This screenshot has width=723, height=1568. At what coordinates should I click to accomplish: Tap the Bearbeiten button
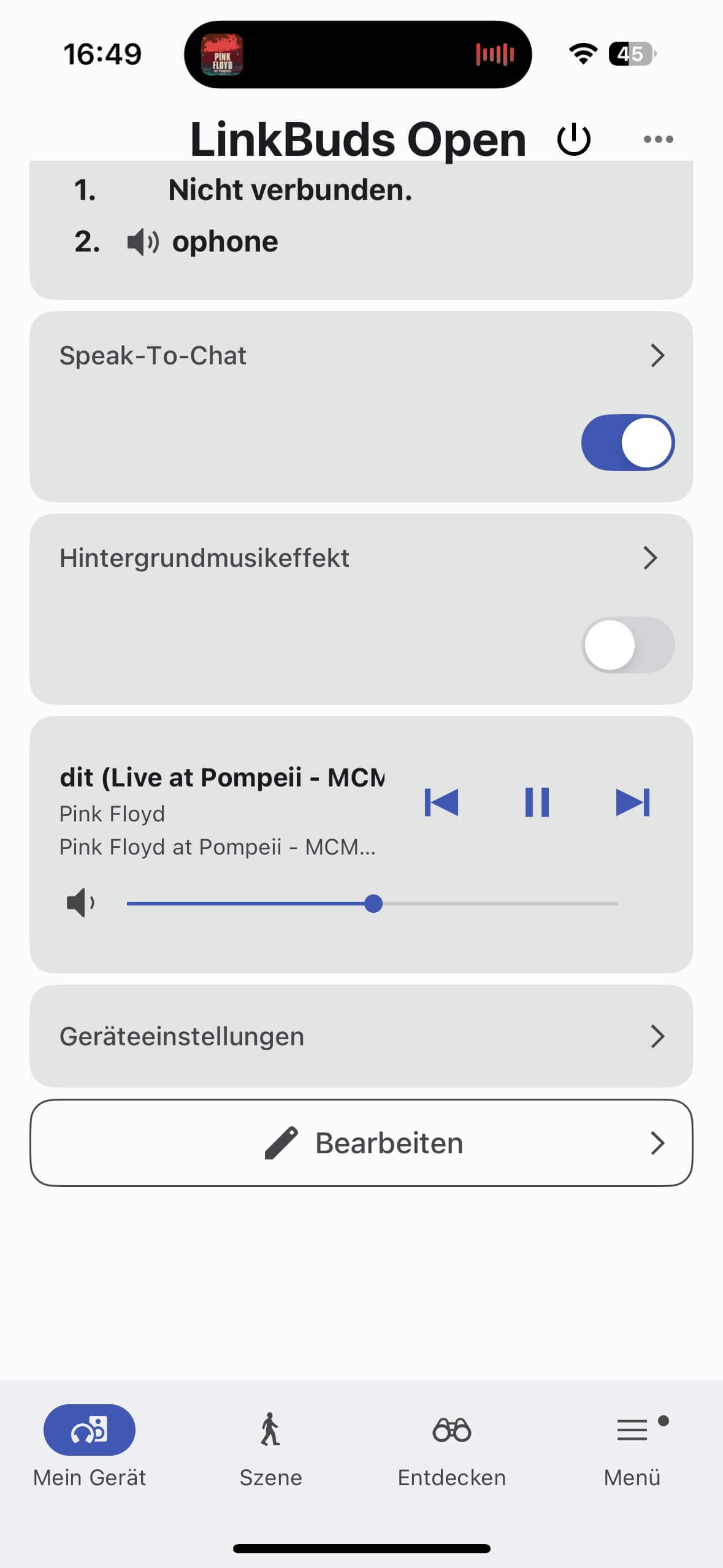click(x=361, y=1143)
